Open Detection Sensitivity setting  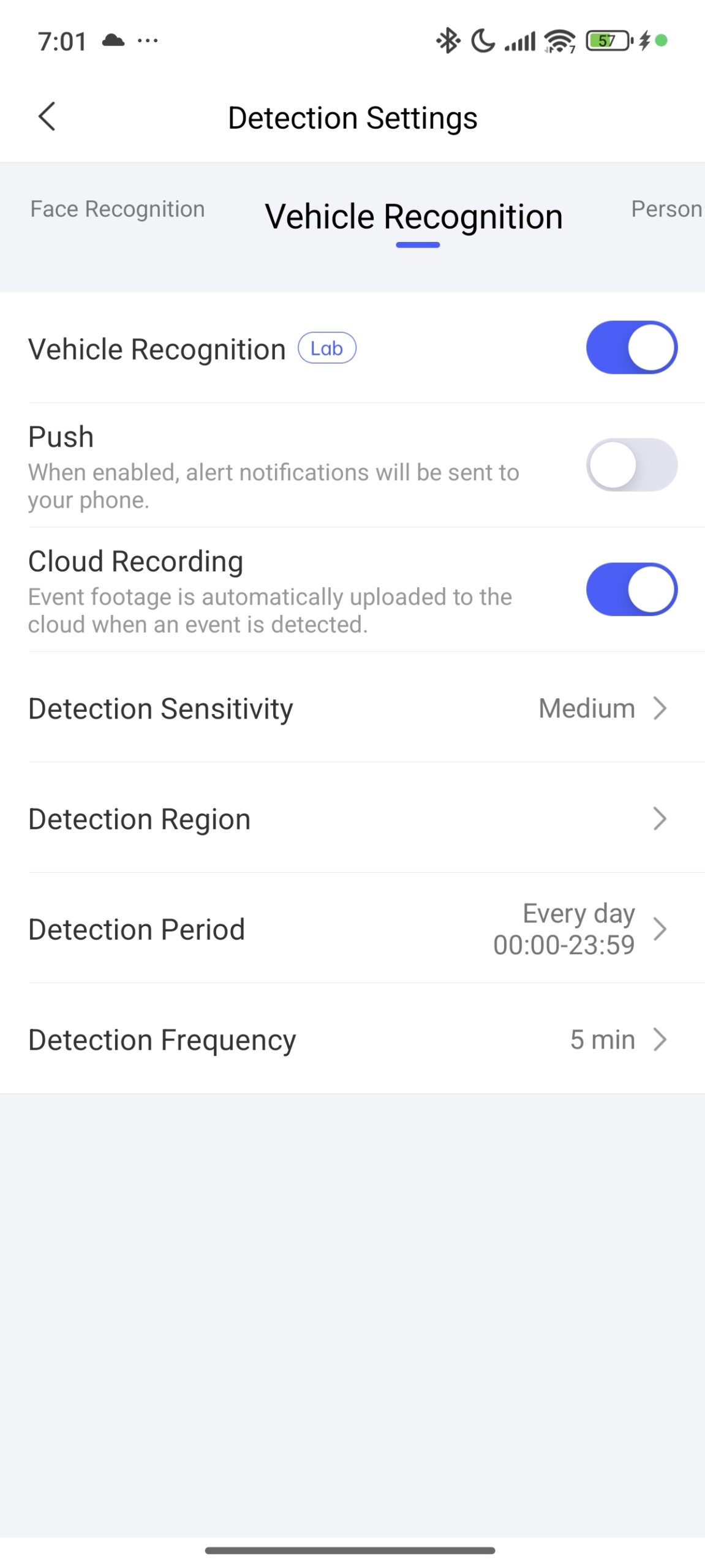click(x=352, y=709)
